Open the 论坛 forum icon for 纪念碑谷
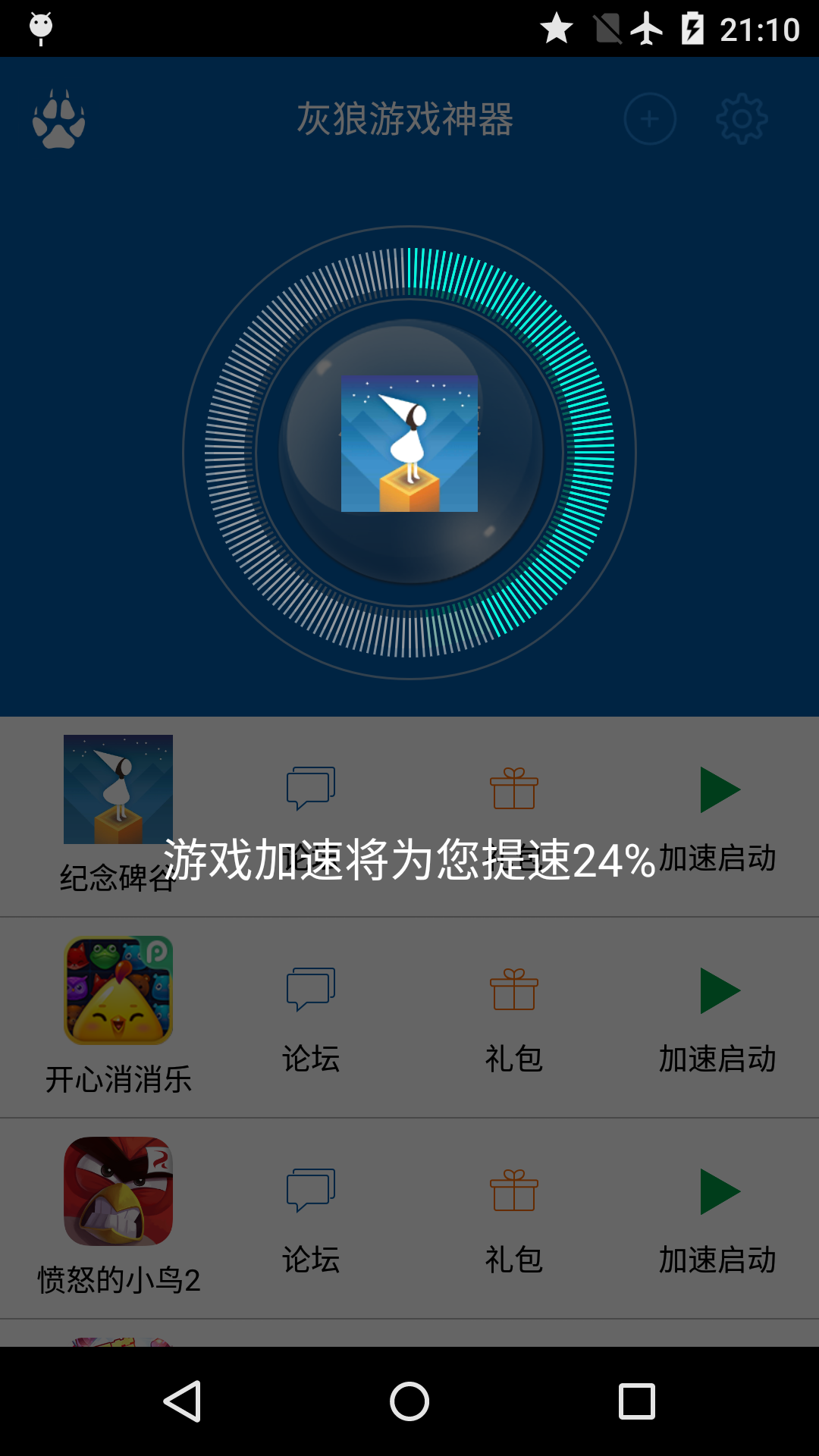Image resolution: width=819 pixels, height=1456 pixels. click(x=309, y=789)
